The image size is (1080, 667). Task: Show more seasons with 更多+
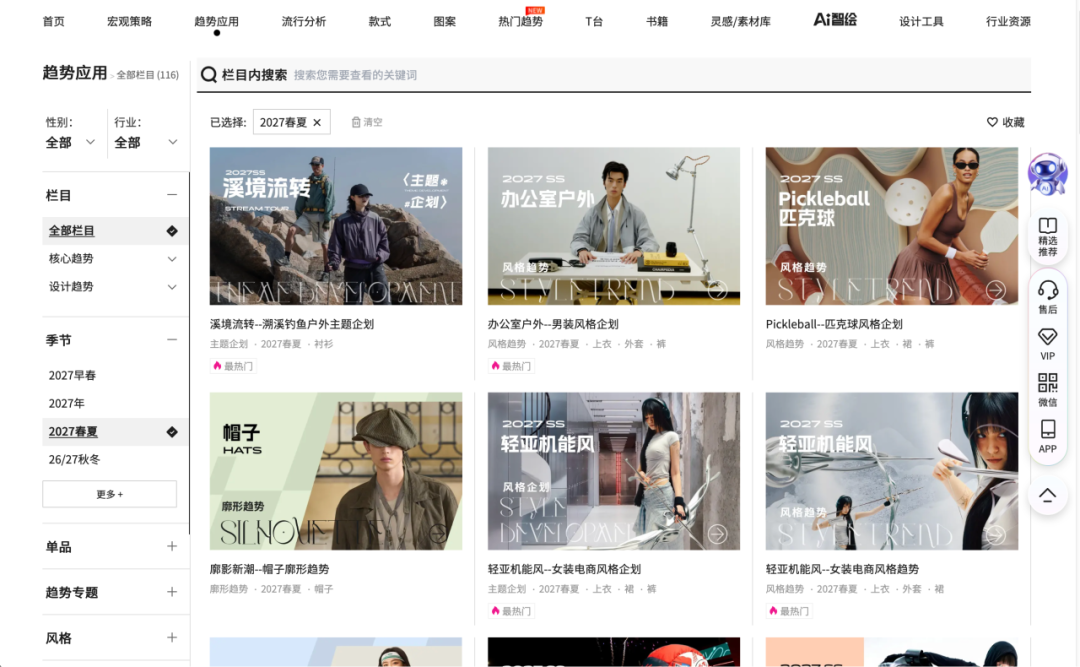(x=110, y=494)
